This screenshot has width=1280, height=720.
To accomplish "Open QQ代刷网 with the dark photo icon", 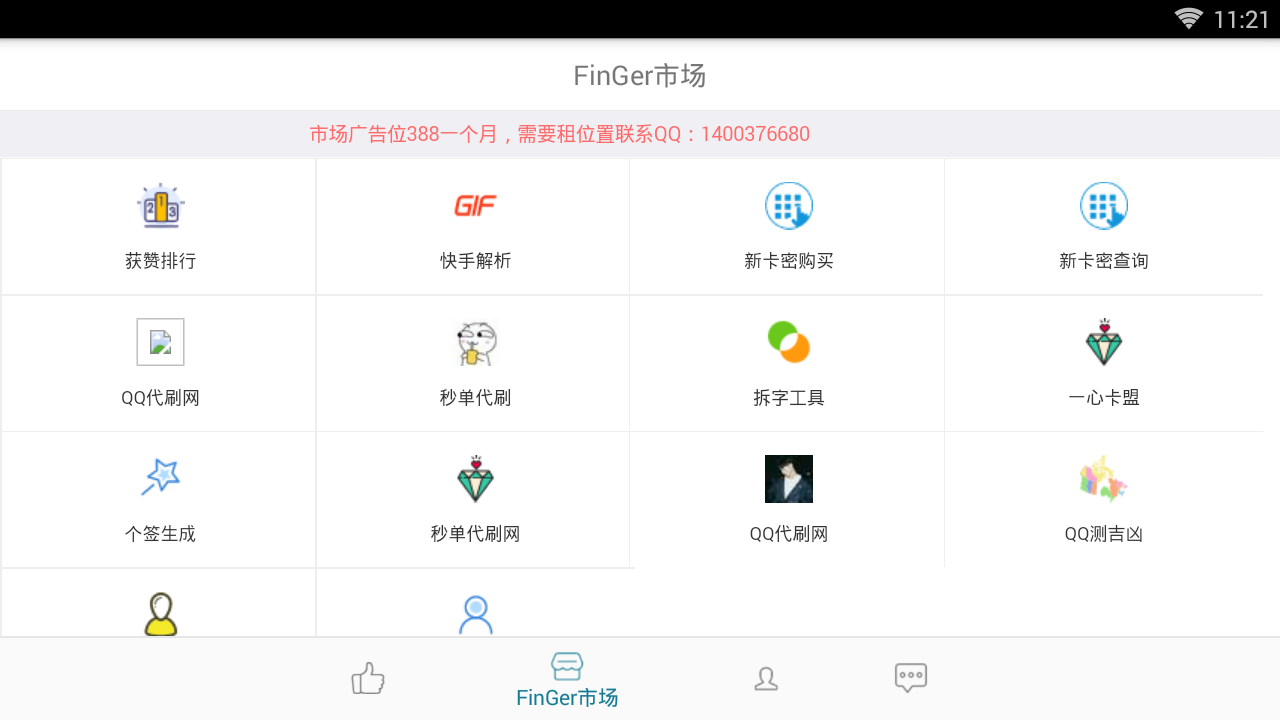I will pyautogui.click(x=788, y=500).
